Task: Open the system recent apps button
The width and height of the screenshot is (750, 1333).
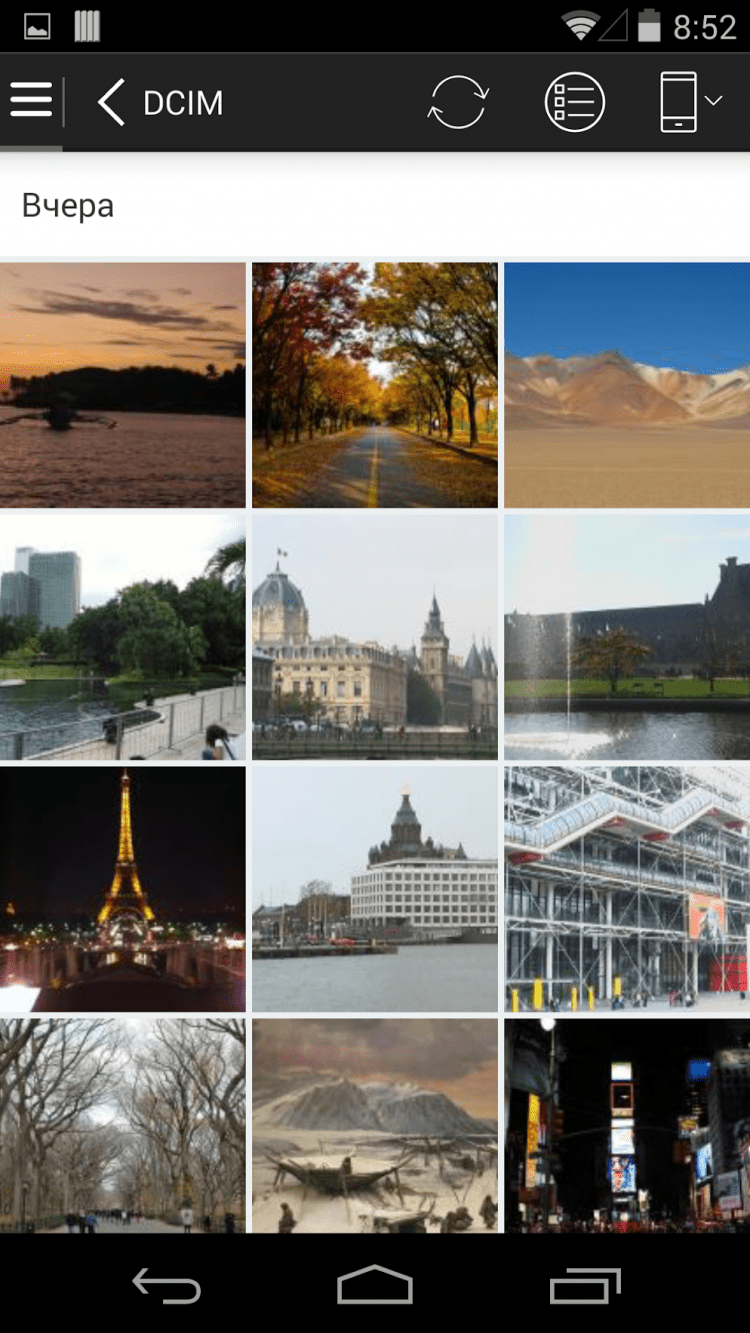Action: pyautogui.click(x=585, y=1286)
